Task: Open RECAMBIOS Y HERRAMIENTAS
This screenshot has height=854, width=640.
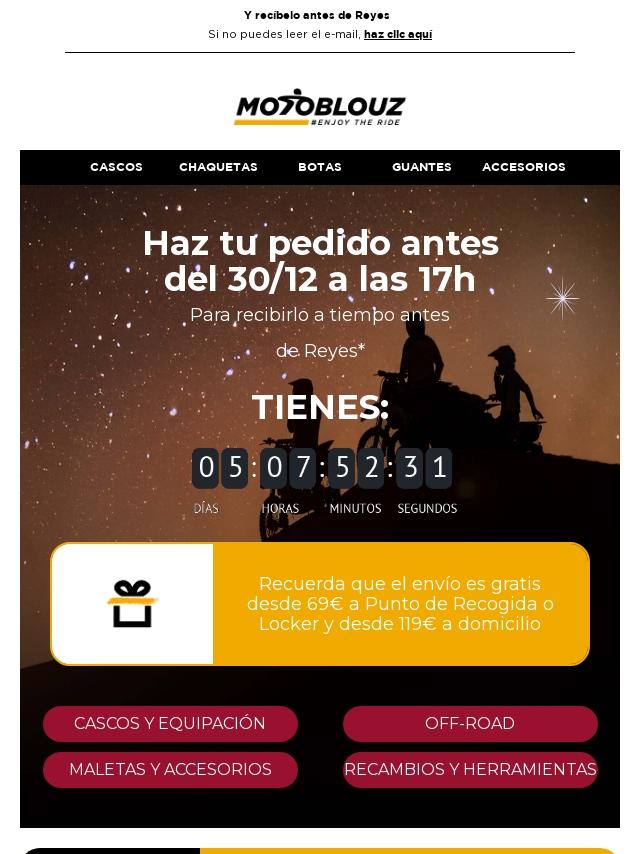Action: (470, 770)
